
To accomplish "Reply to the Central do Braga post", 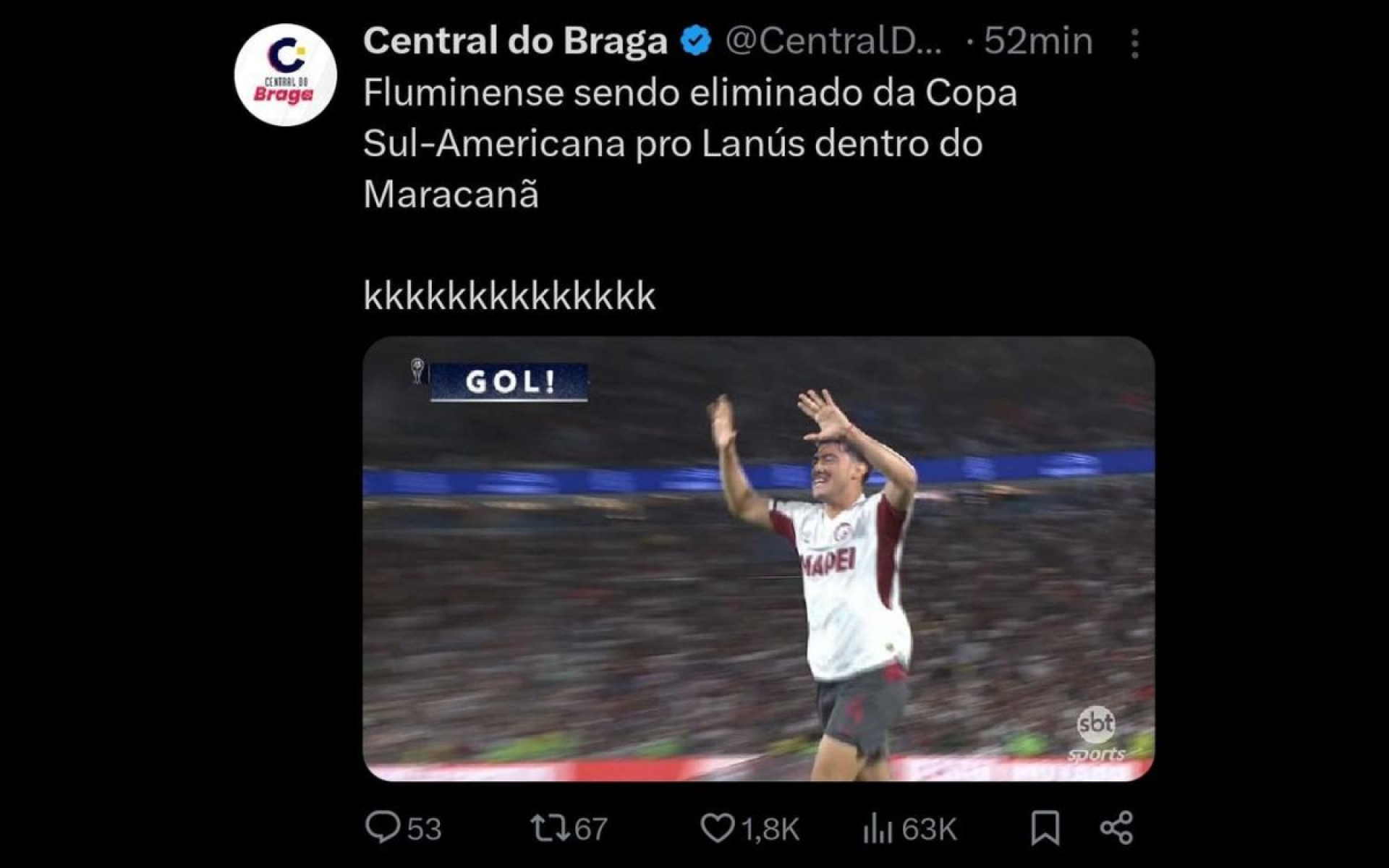I will pos(382,827).
